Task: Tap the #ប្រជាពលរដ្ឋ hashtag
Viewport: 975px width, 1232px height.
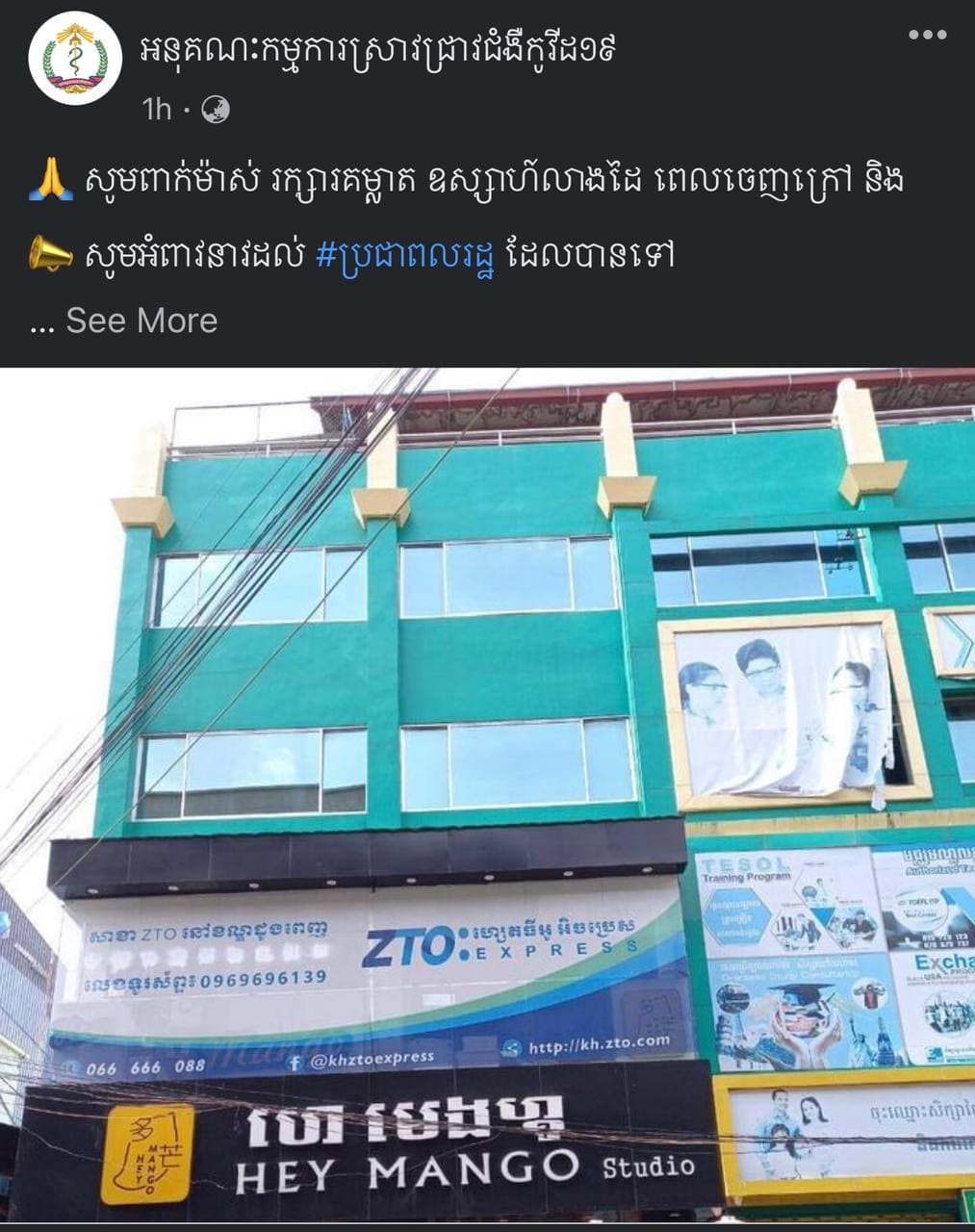Action: point(404,255)
